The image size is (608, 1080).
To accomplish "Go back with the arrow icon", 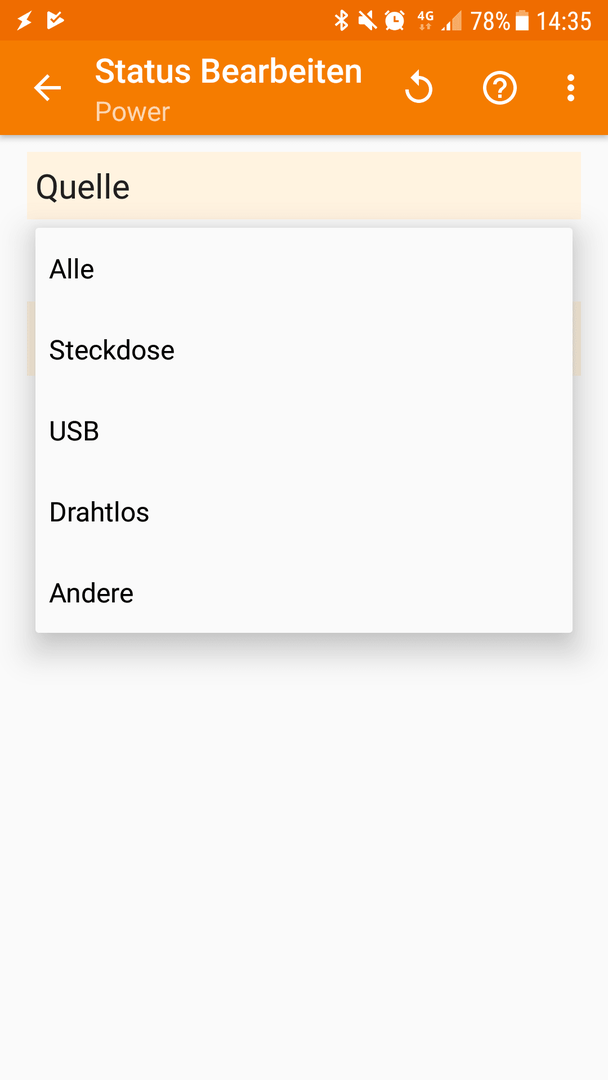I will (48, 88).
